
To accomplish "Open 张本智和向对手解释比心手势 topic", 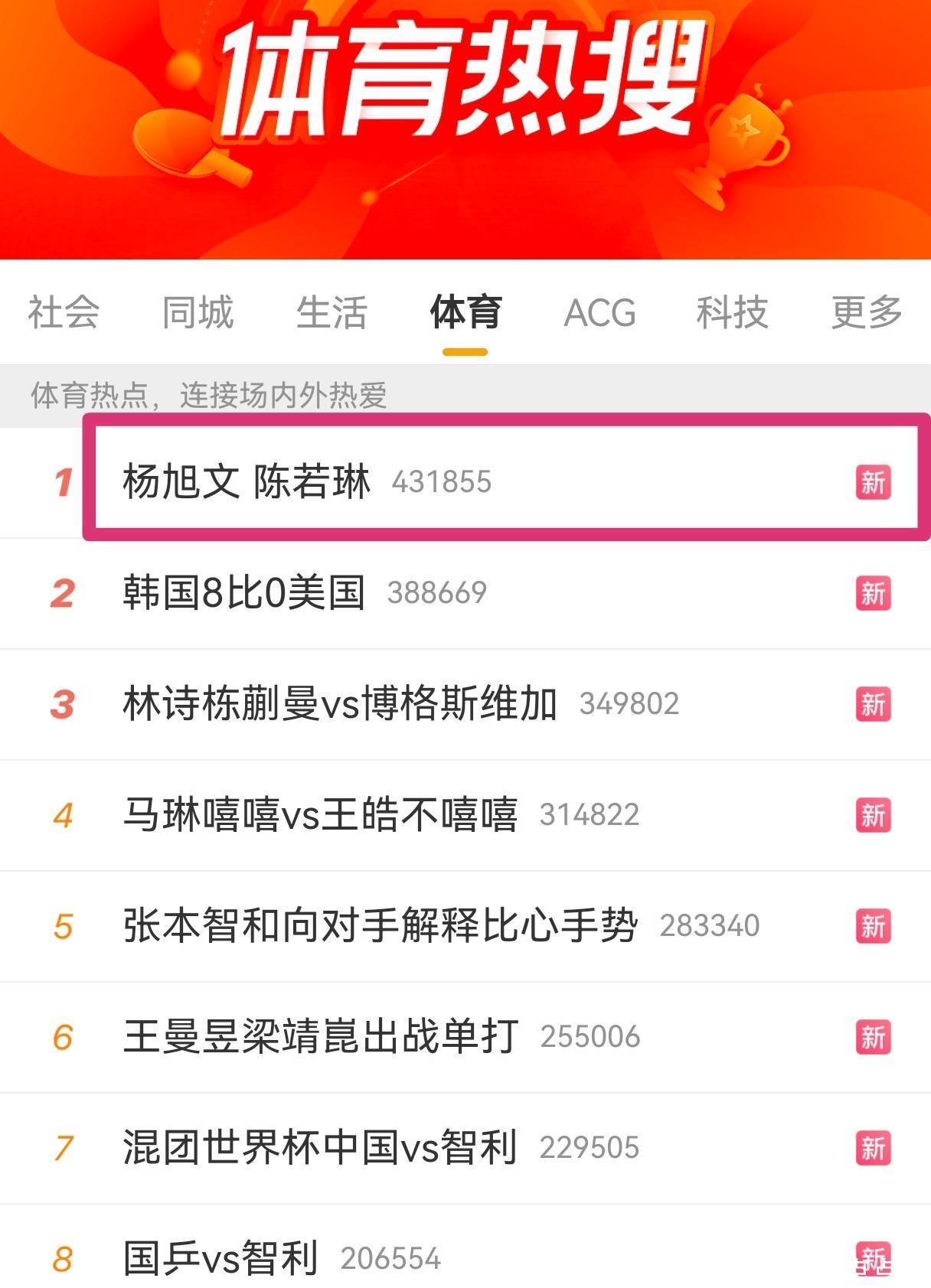I will click(x=380, y=925).
